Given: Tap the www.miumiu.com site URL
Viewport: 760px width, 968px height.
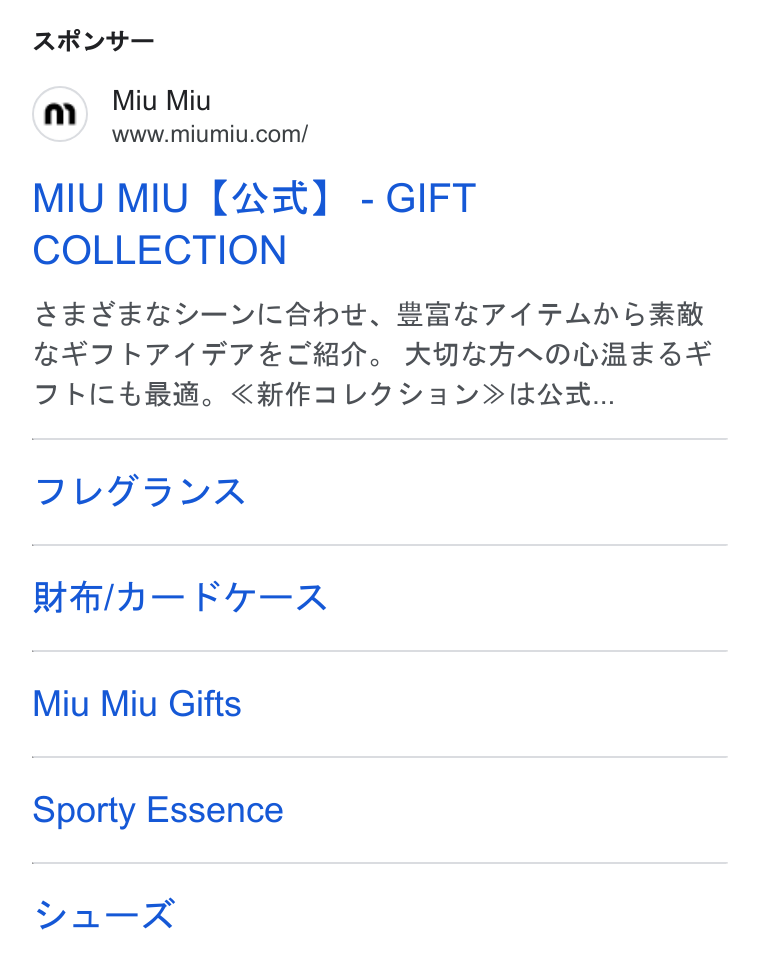Looking at the screenshot, I should pyautogui.click(x=210, y=135).
